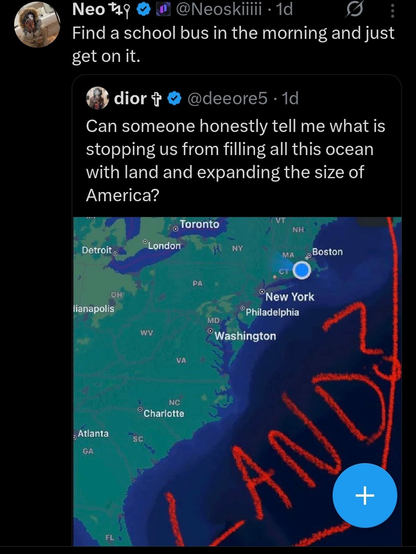Open the three-dot menu on Neo's post
This screenshot has height=554, width=416.
pyautogui.click(x=392, y=11)
